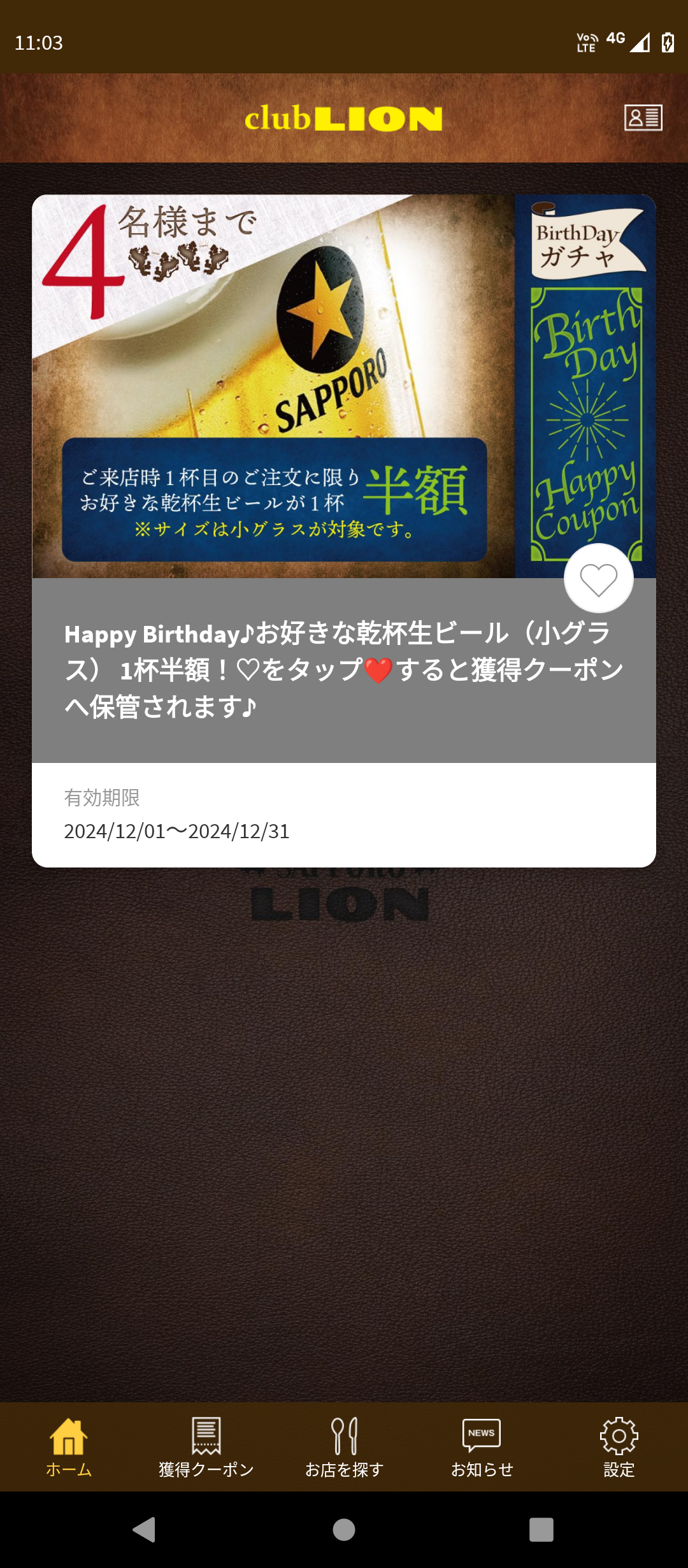Viewport: 688px width, 1568px height.
Task: Tap the system back button
Action: (x=144, y=1530)
